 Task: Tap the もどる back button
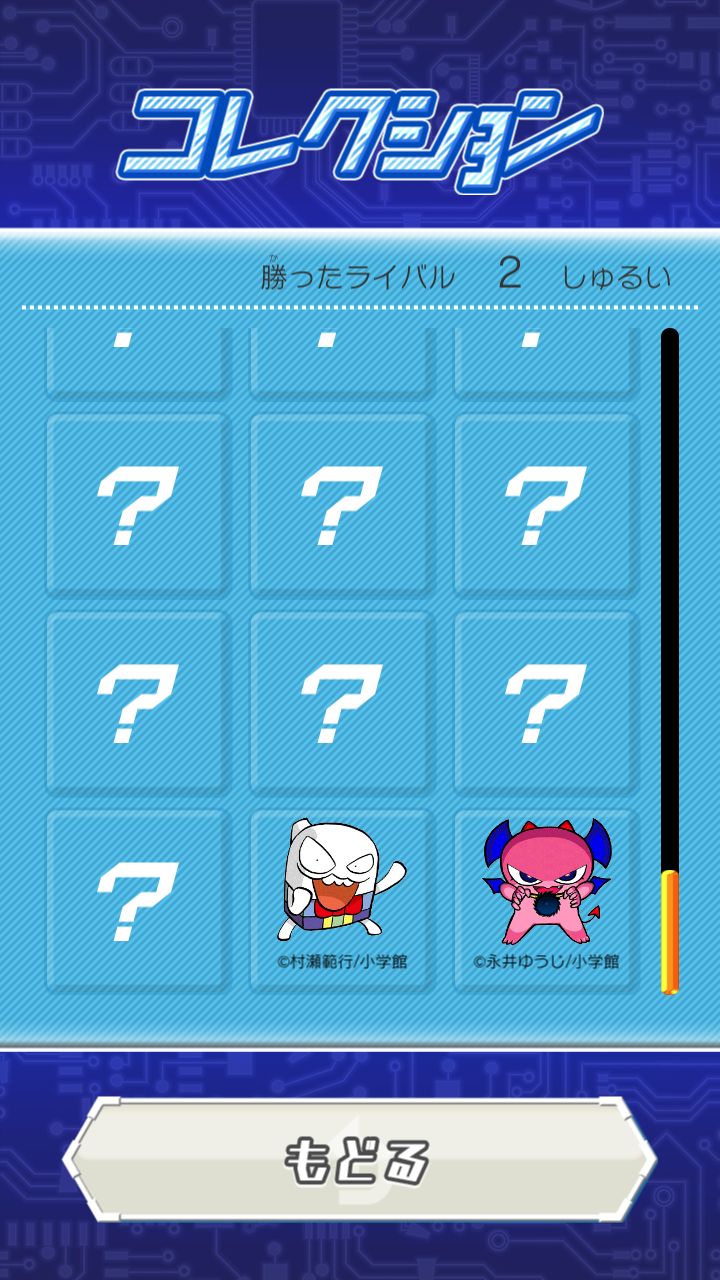(360, 1160)
